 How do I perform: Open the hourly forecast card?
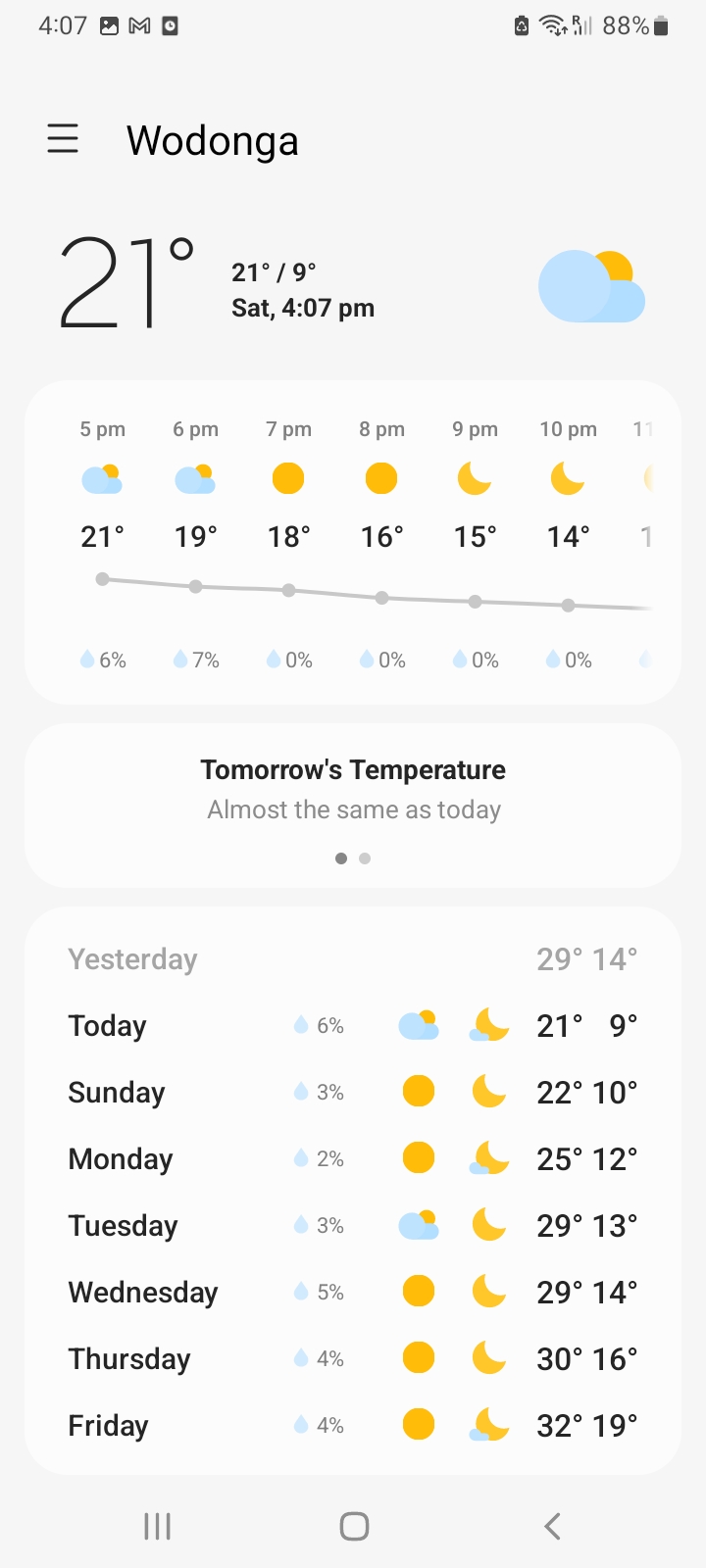pos(353,542)
